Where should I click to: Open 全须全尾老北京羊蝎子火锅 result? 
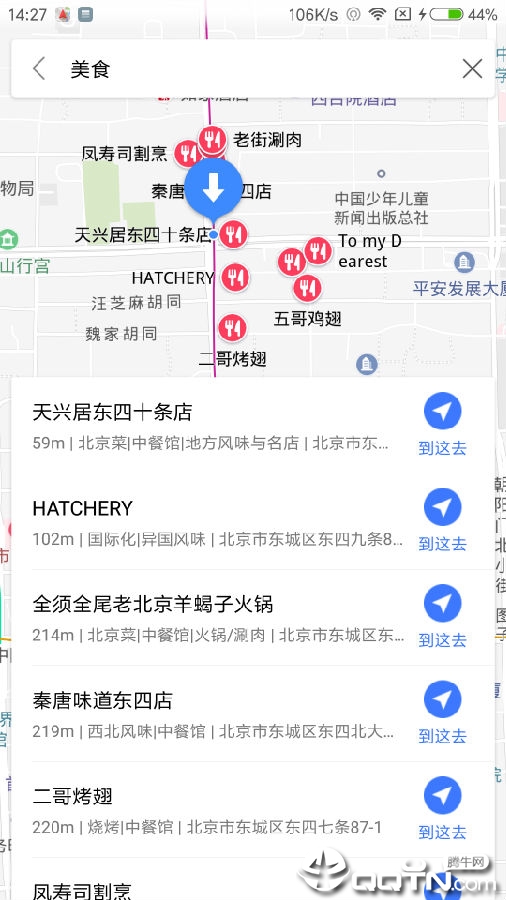pyautogui.click(x=218, y=618)
